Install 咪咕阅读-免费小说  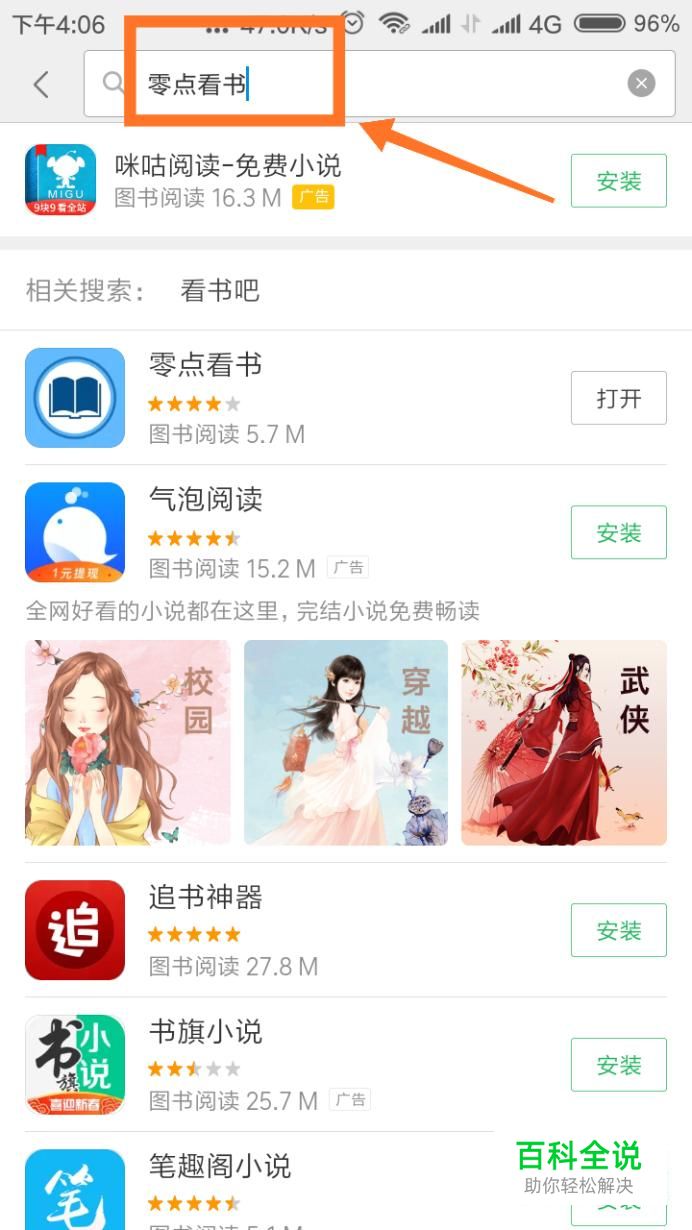pos(618,181)
